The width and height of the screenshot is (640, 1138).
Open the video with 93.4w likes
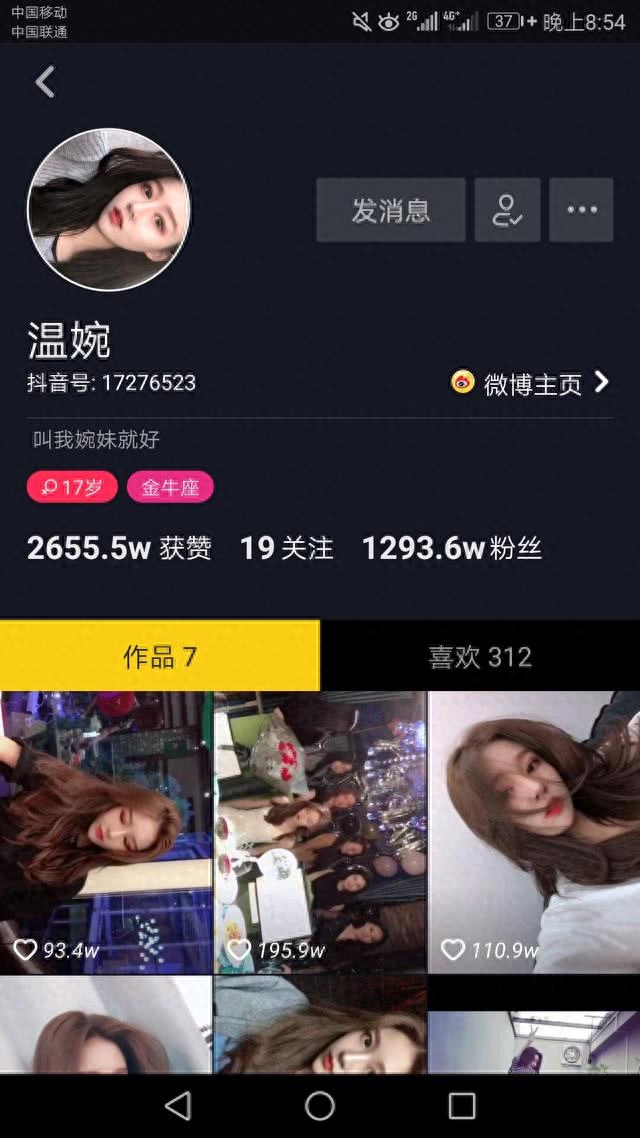tap(106, 830)
